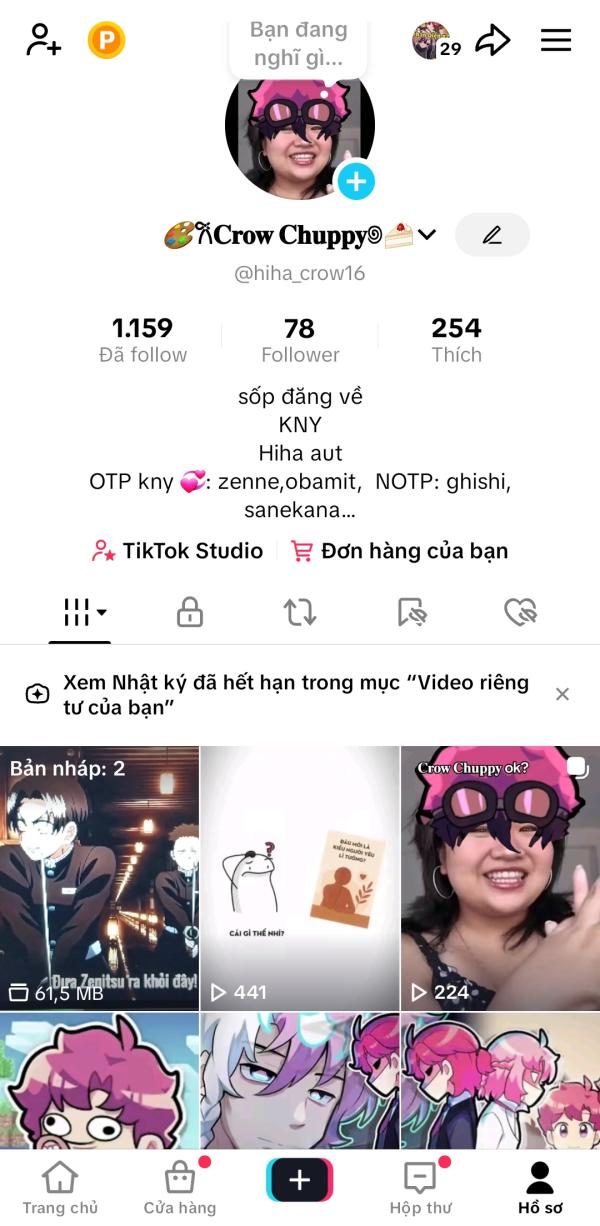This screenshot has height=1226, width=600.
Task: Go to the Hộp thư inbox tab
Action: (x=420, y=1188)
